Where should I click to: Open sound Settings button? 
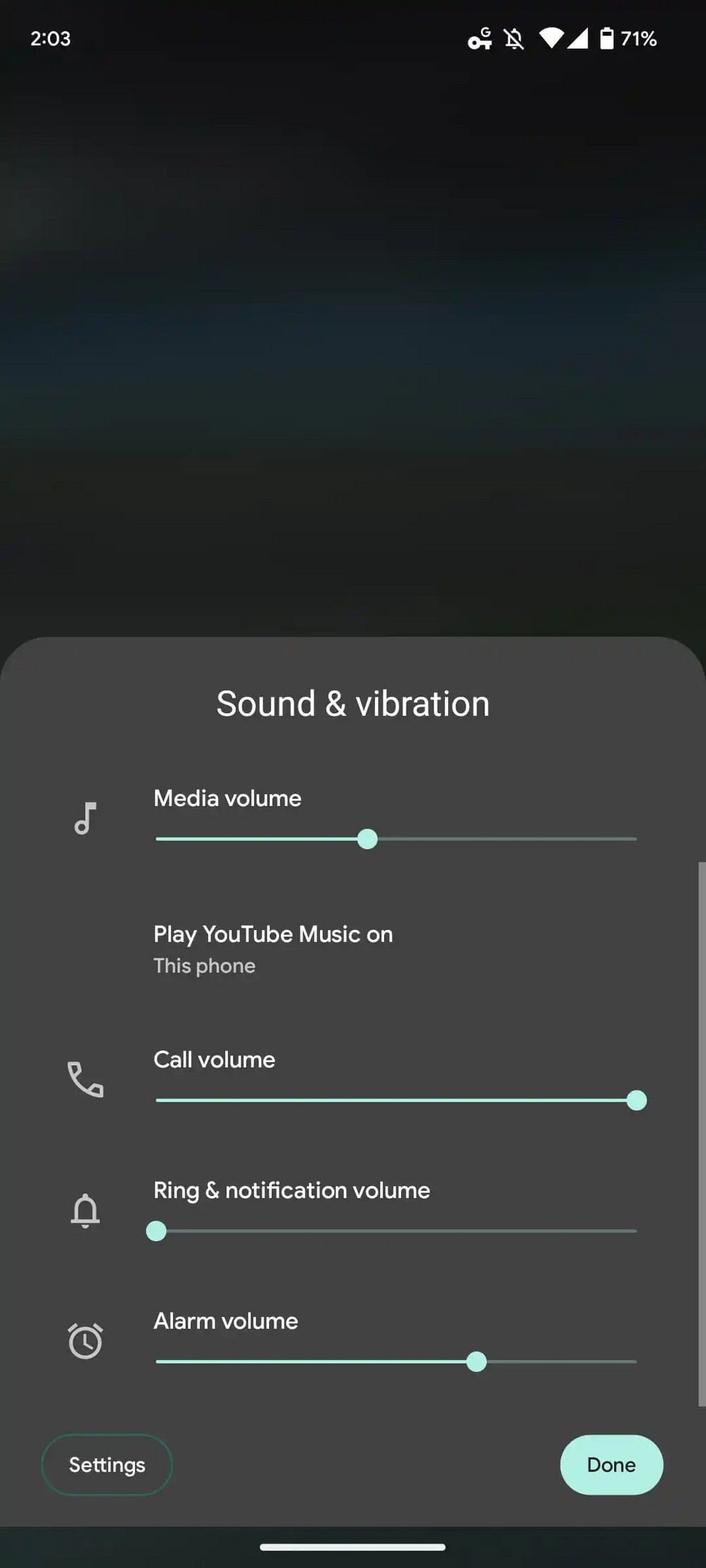point(107,1465)
